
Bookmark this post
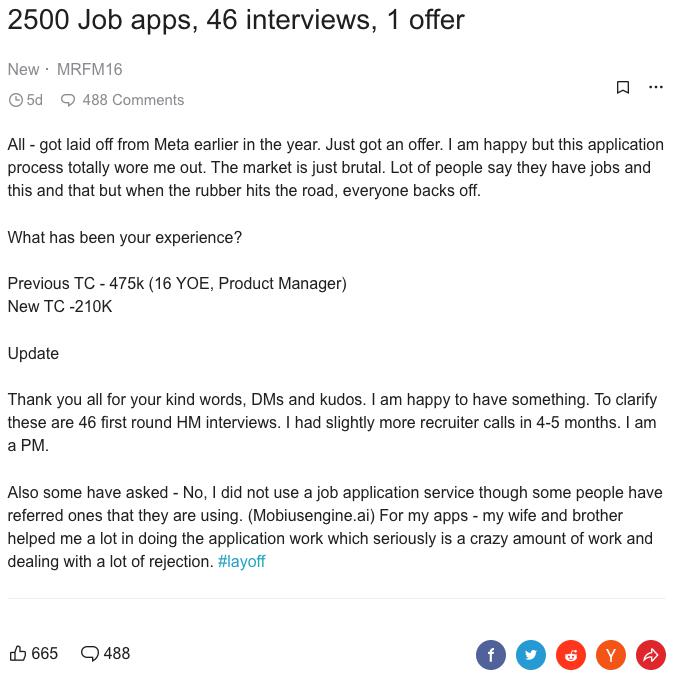tap(623, 88)
